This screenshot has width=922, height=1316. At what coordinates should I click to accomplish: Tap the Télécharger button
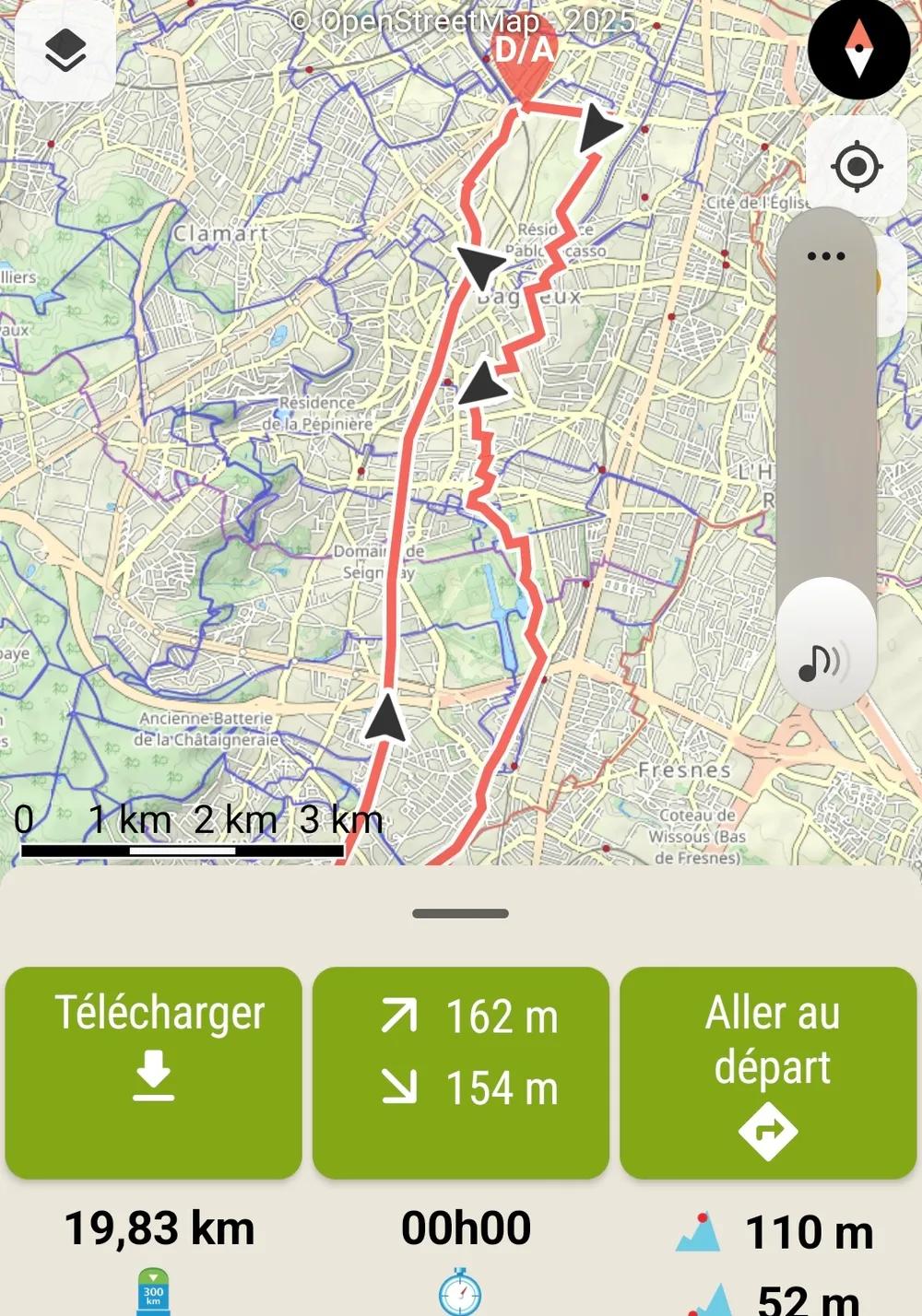[x=154, y=1072]
